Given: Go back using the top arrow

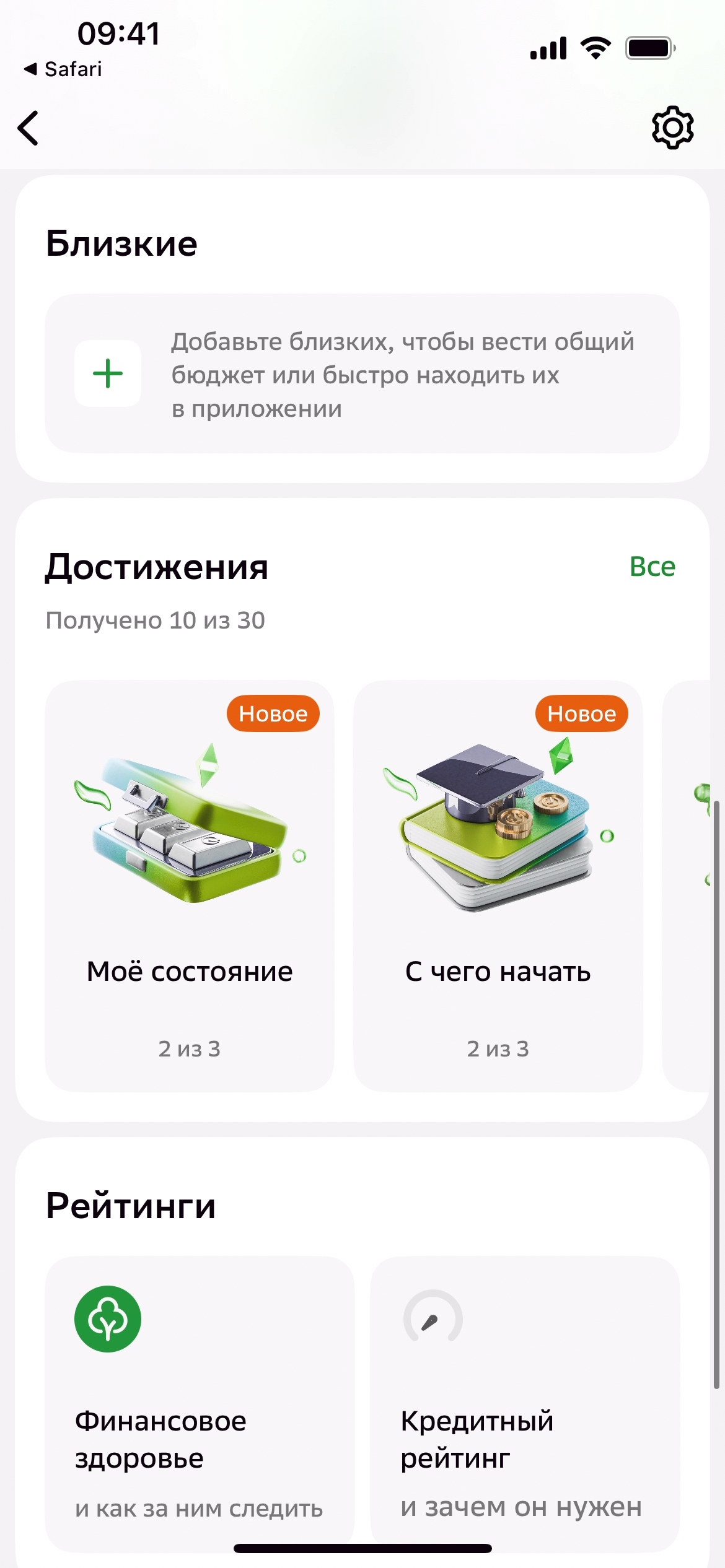Looking at the screenshot, I should pos(29,128).
